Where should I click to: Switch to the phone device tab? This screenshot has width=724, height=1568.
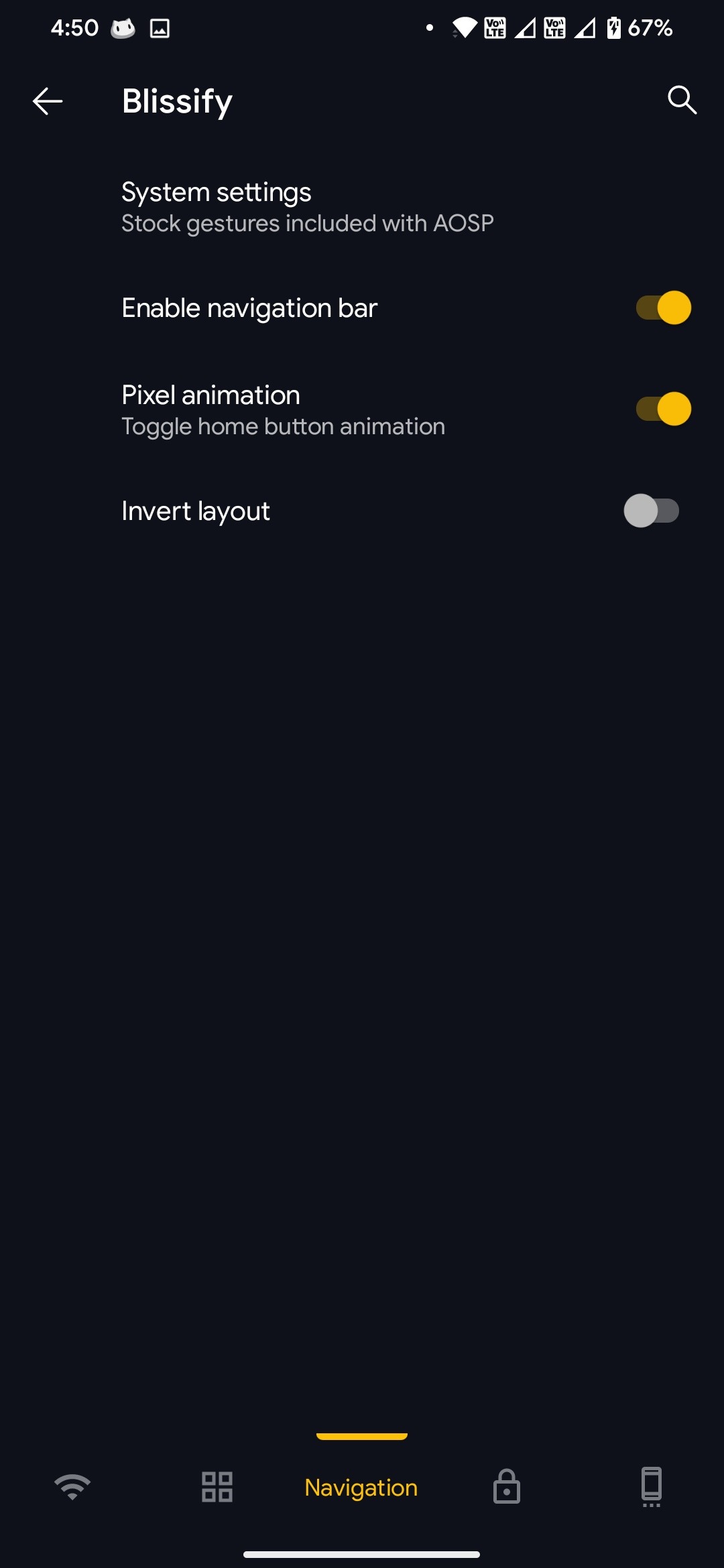pos(652,1487)
